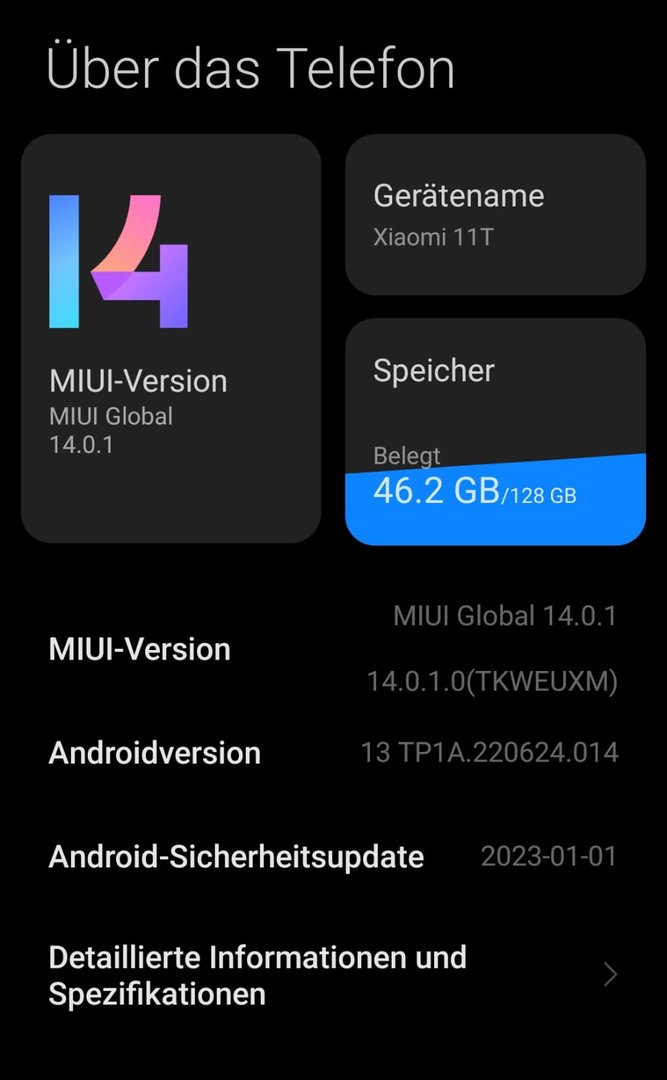Image resolution: width=667 pixels, height=1080 pixels.
Task: Open the Speicher storage card
Action: click(x=495, y=432)
